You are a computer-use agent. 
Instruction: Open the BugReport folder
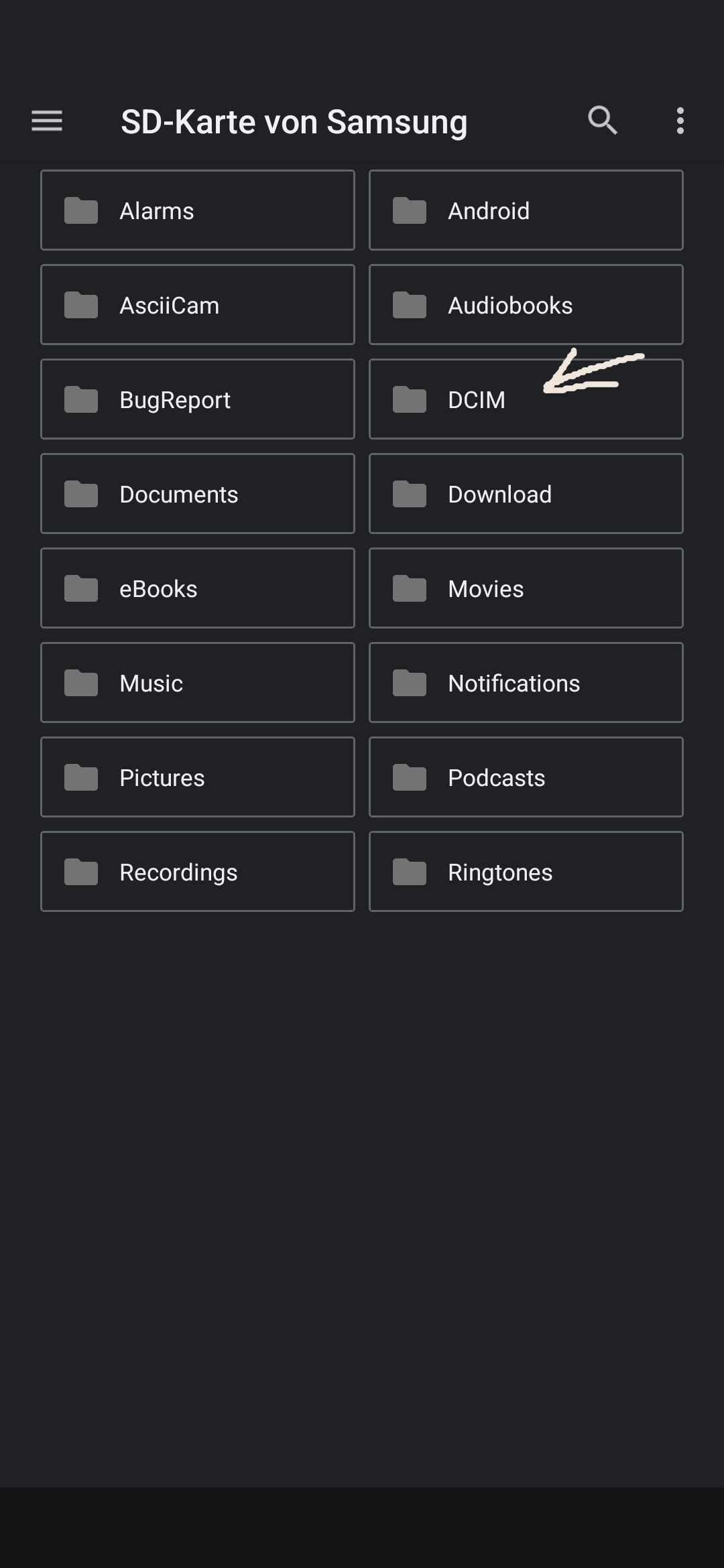197,399
